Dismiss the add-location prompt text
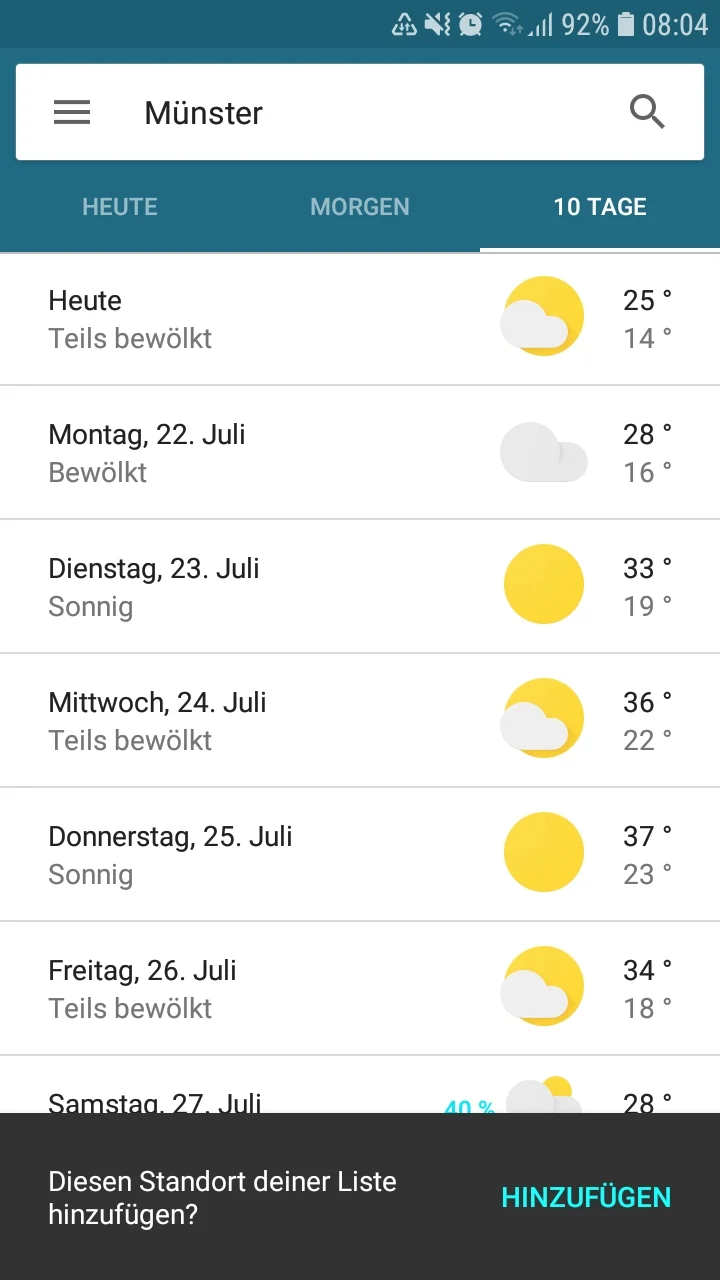The image size is (720, 1280). 222,1197
